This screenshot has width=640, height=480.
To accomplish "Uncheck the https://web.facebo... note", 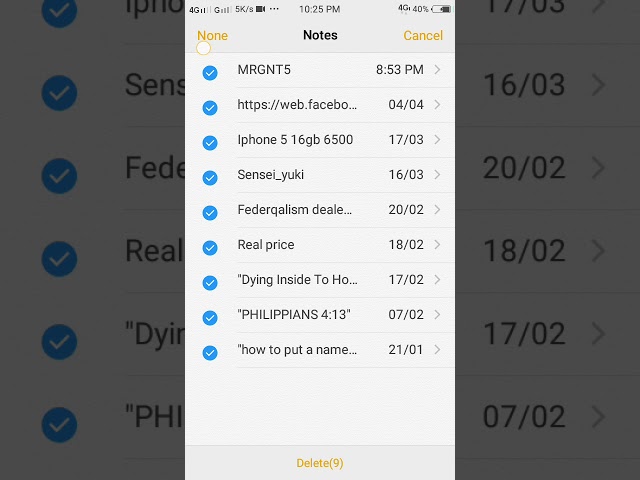I will coord(210,108).
